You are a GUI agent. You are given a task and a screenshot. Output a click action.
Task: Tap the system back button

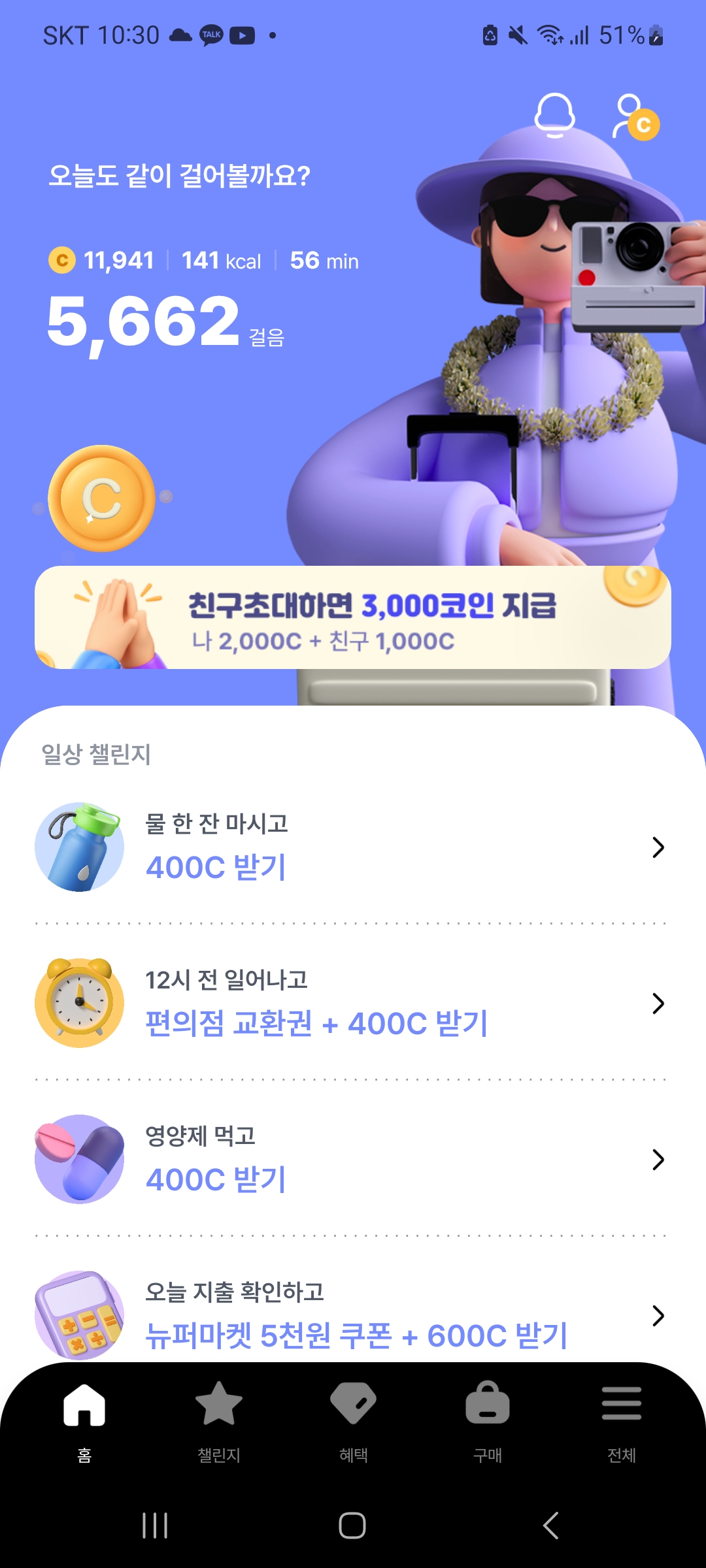[x=550, y=1526]
